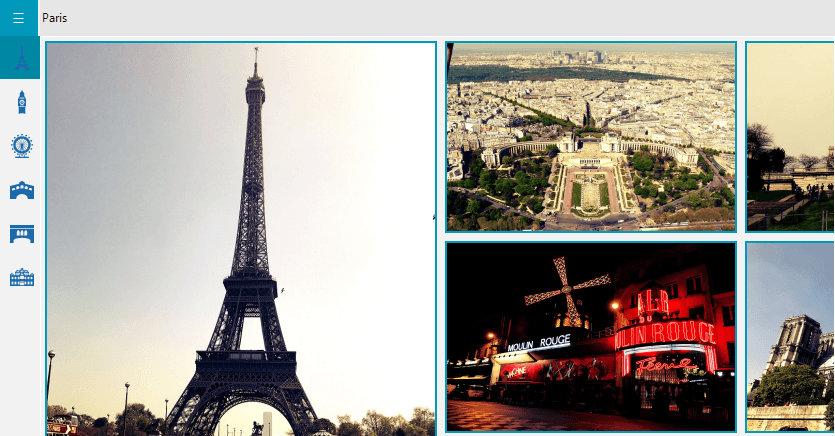Open the large Eiffel Tower photo
This screenshot has height=436, width=835.
click(241, 240)
